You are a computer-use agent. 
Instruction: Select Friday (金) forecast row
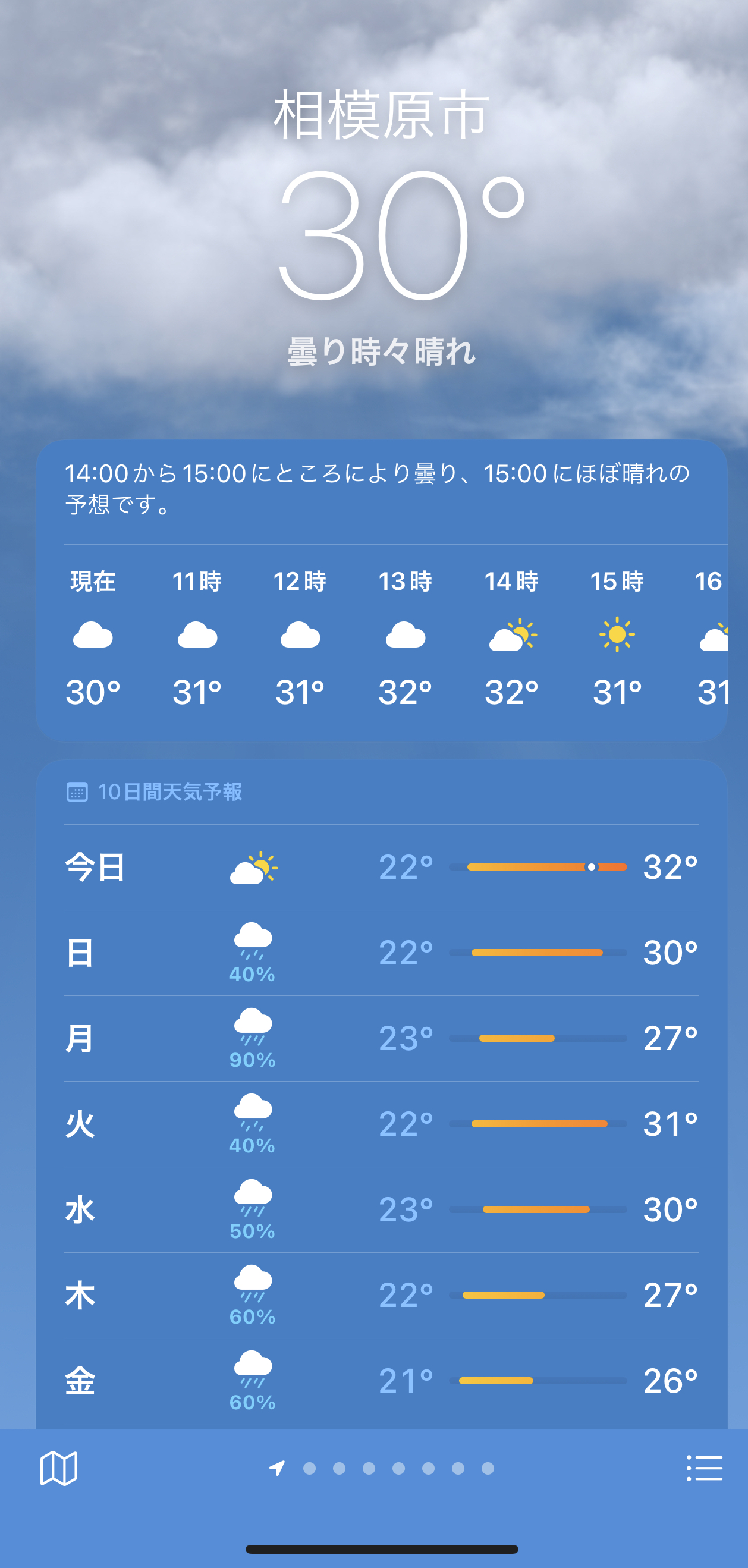pyautogui.click(x=381, y=1381)
